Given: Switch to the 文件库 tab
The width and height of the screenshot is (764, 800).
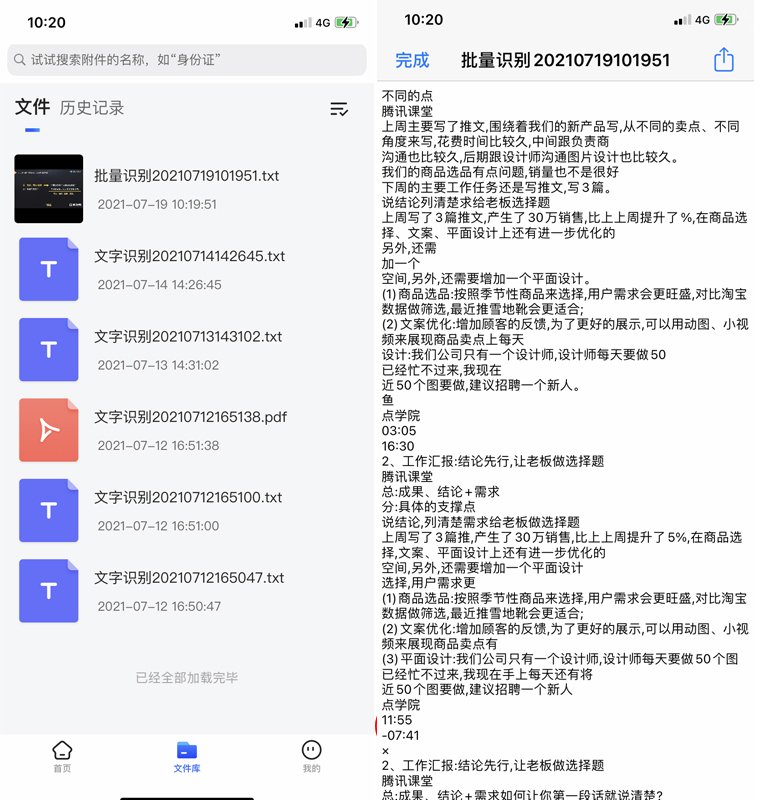Looking at the screenshot, I should click(x=187, y=756).
